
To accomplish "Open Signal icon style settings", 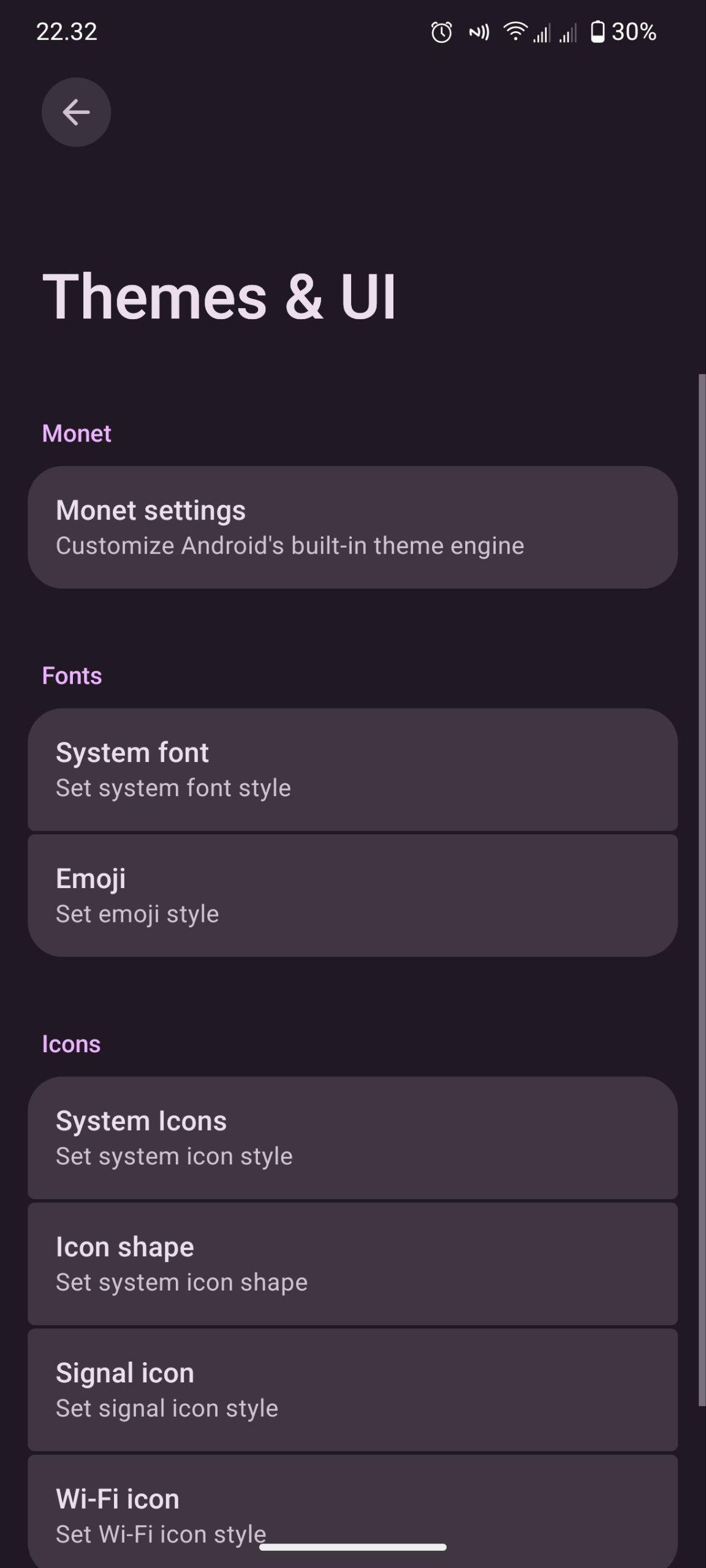I will [x=352, y=1390].
